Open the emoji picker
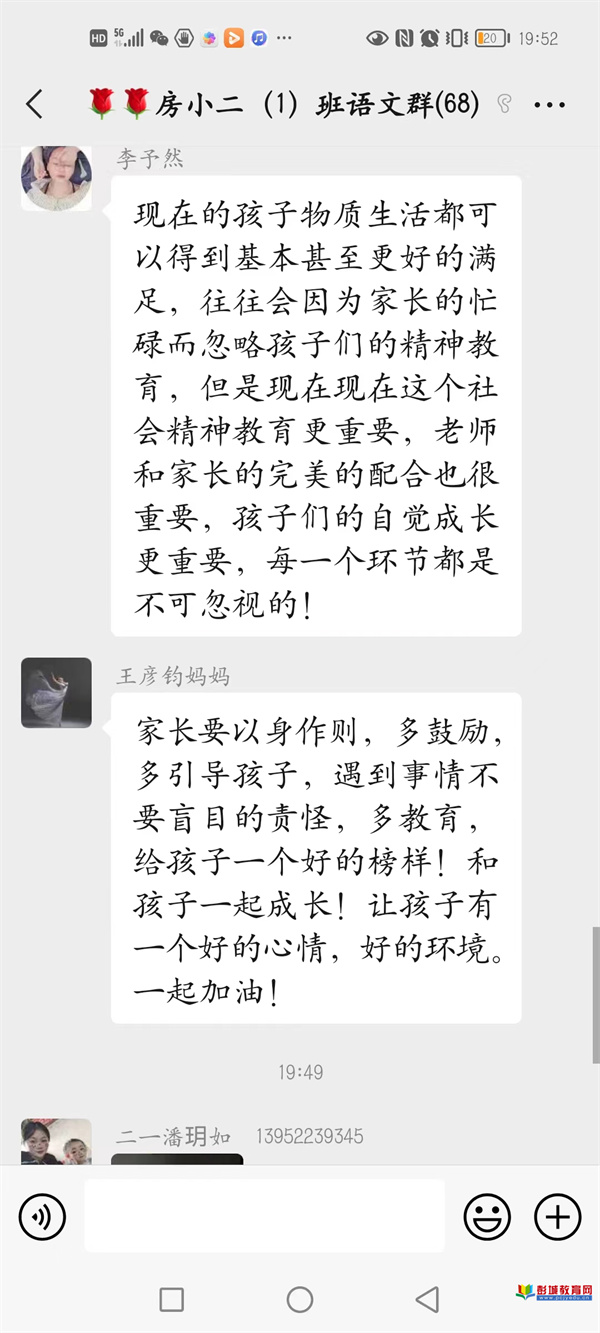Screen dimensions: 600x1333 [x=487, y=1216]
